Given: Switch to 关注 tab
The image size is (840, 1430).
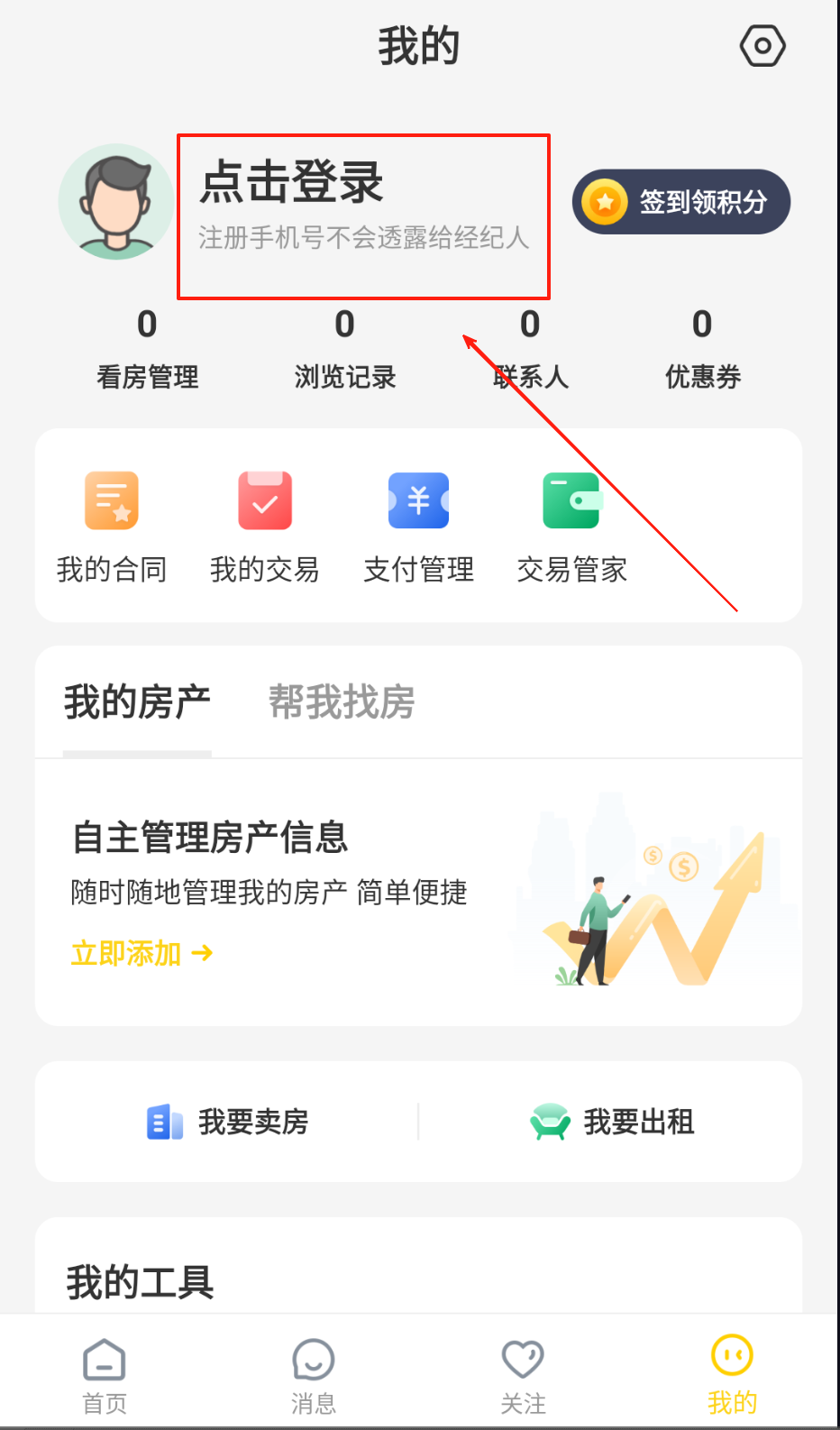Looking at the screenshot, I should click(523, 1374).
